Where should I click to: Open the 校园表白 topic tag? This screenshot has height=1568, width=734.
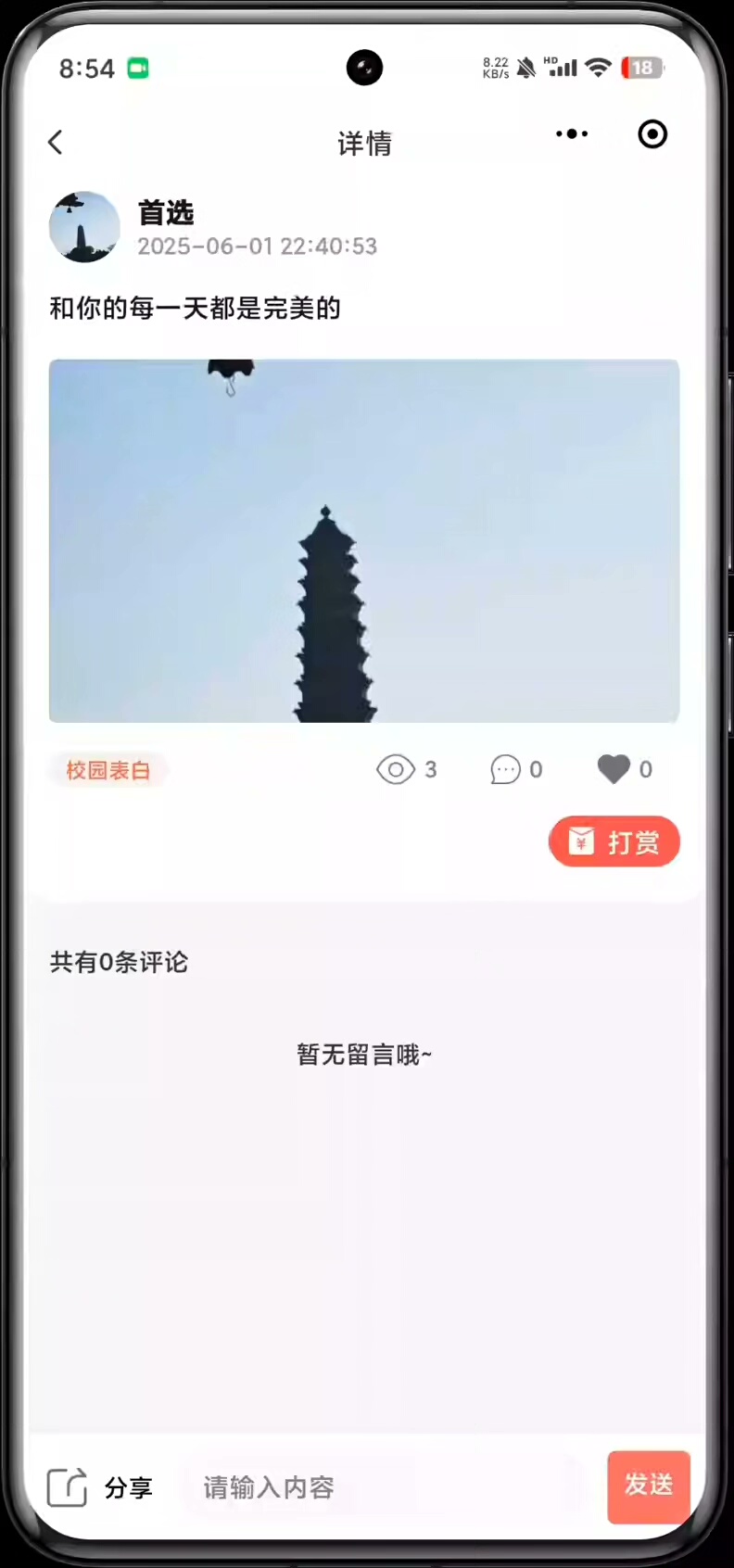point(108,770)
